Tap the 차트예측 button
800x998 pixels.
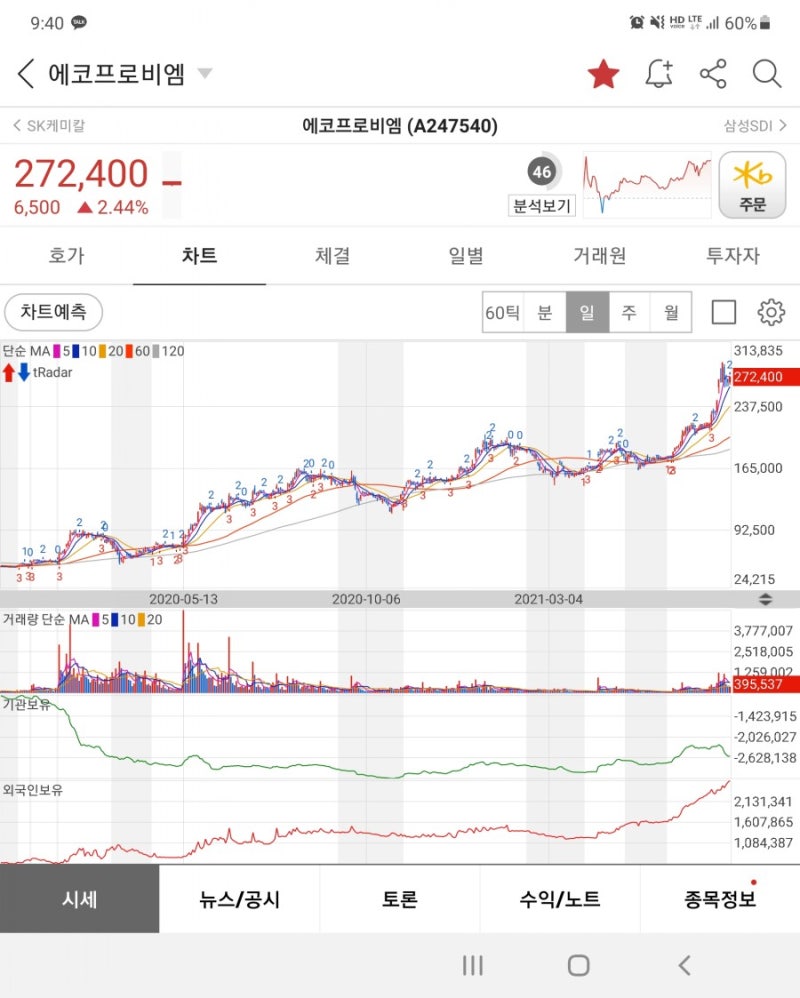(x=52, y=312)
